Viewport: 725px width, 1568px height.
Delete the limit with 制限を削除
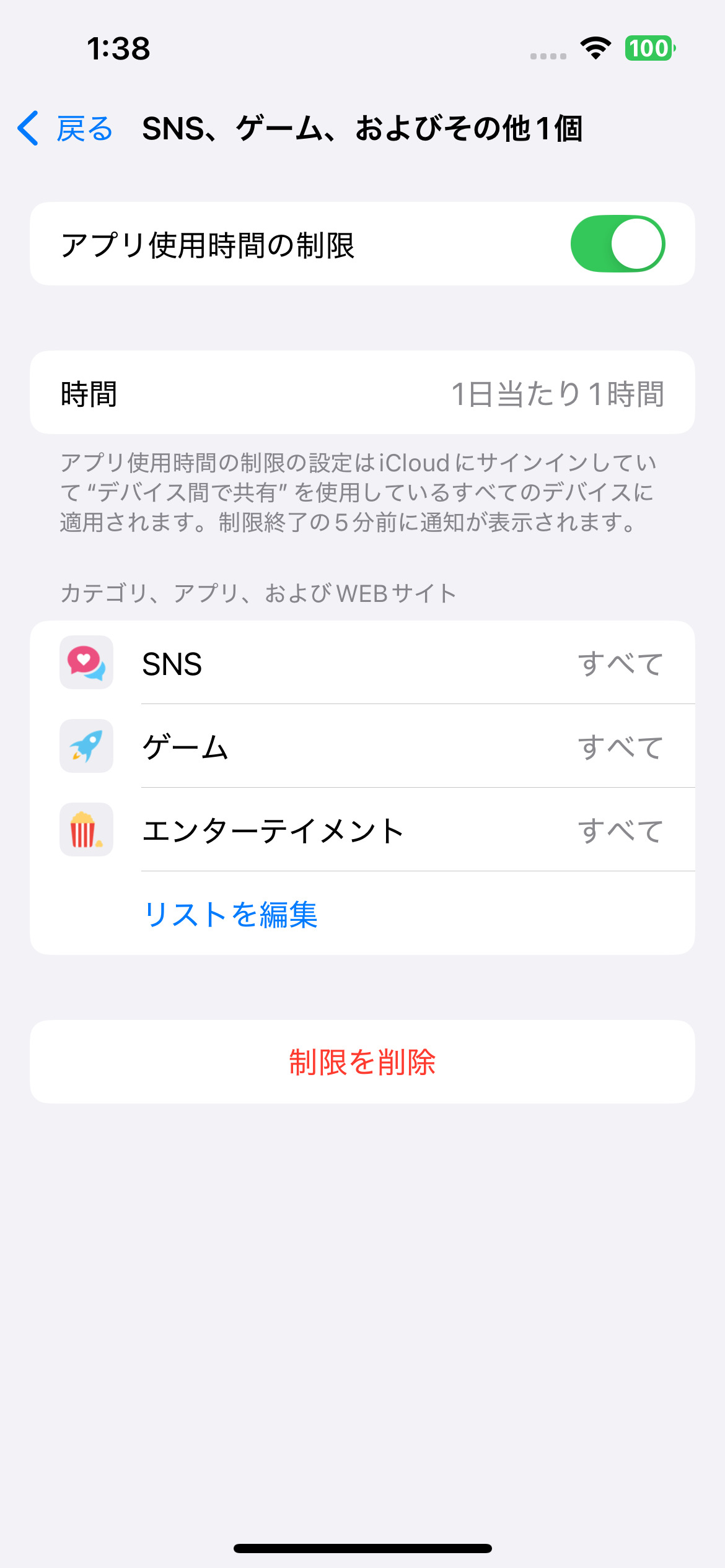[x=362, y=1061]
